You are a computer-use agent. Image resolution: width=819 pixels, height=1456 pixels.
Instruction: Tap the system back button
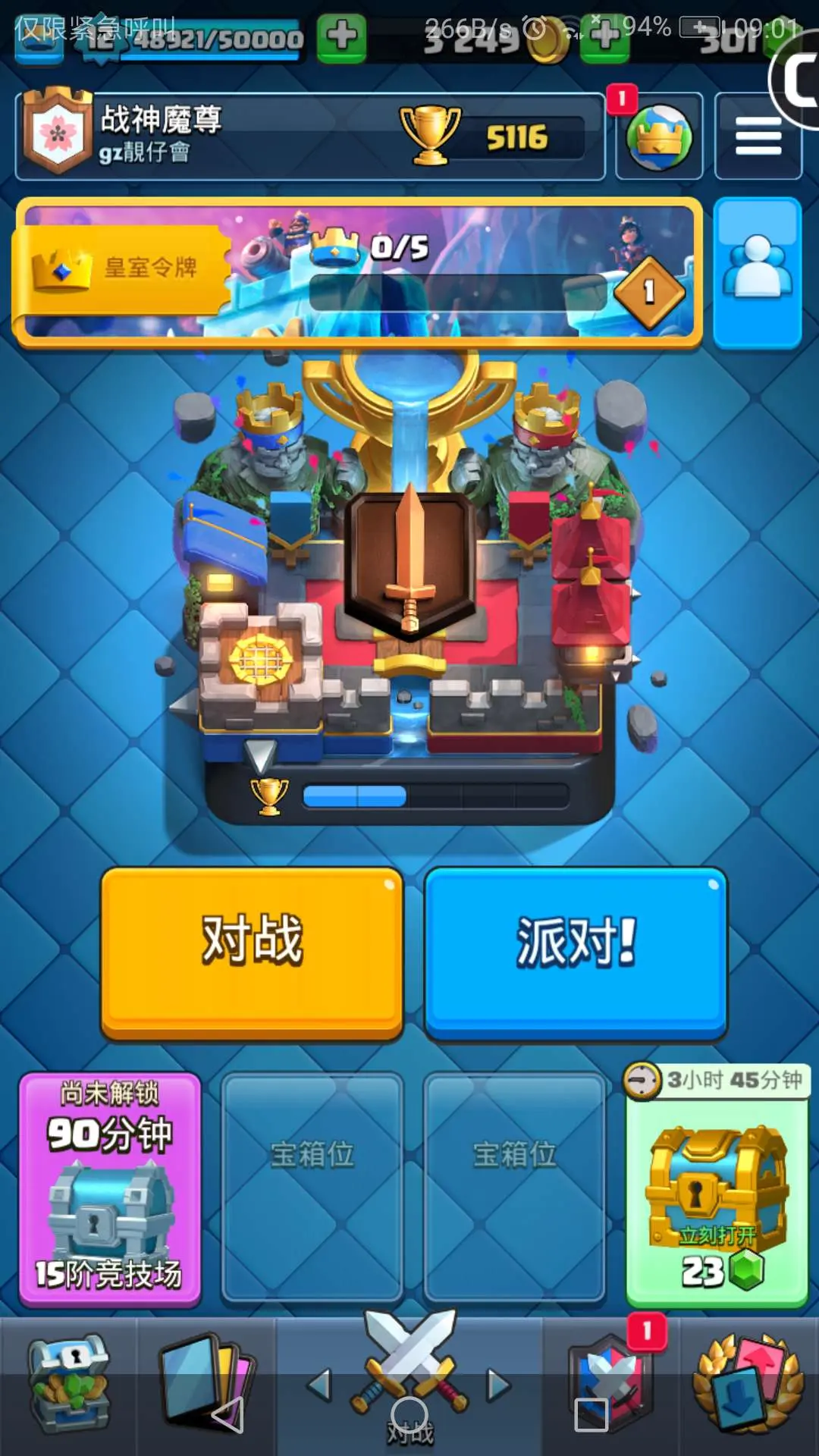pos(227,1415)
